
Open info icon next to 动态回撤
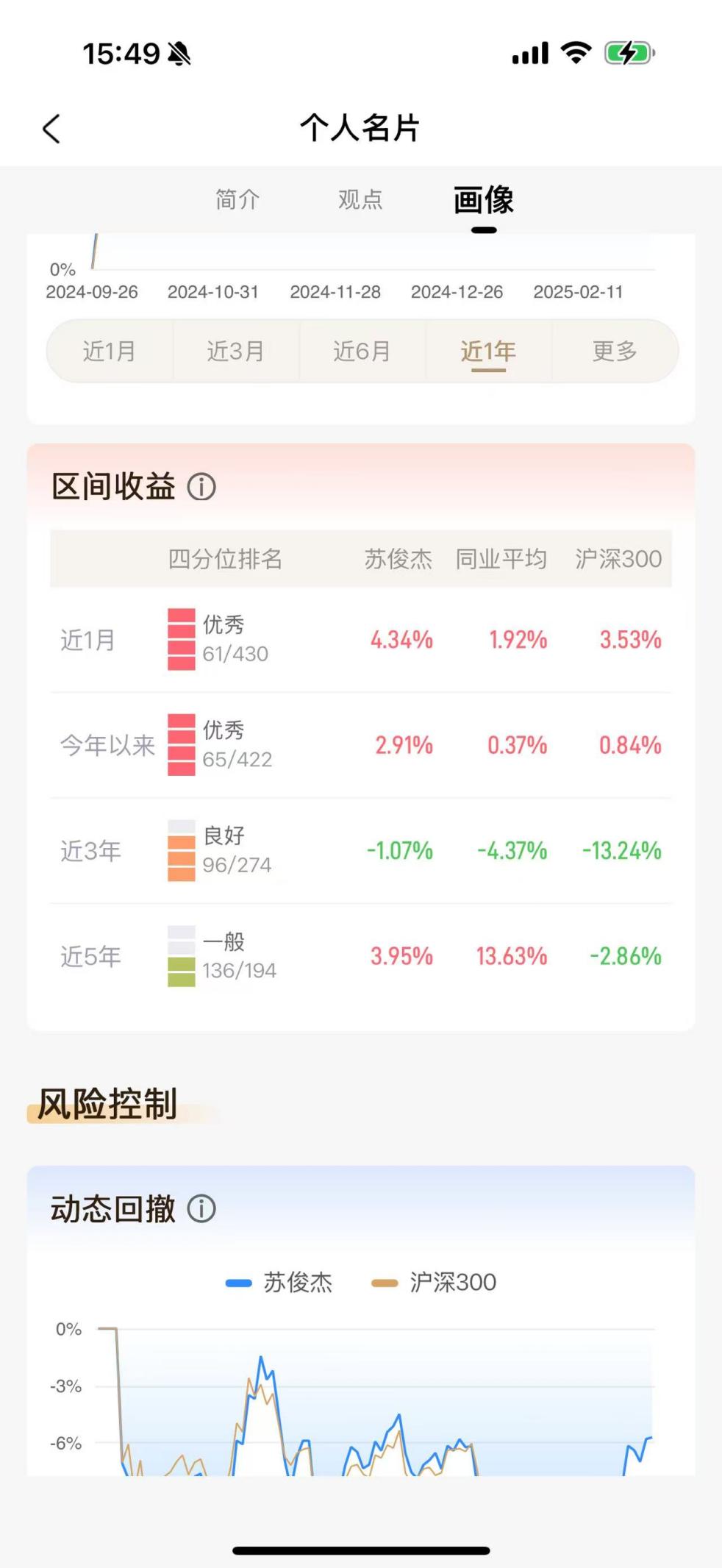[201, 1208]
